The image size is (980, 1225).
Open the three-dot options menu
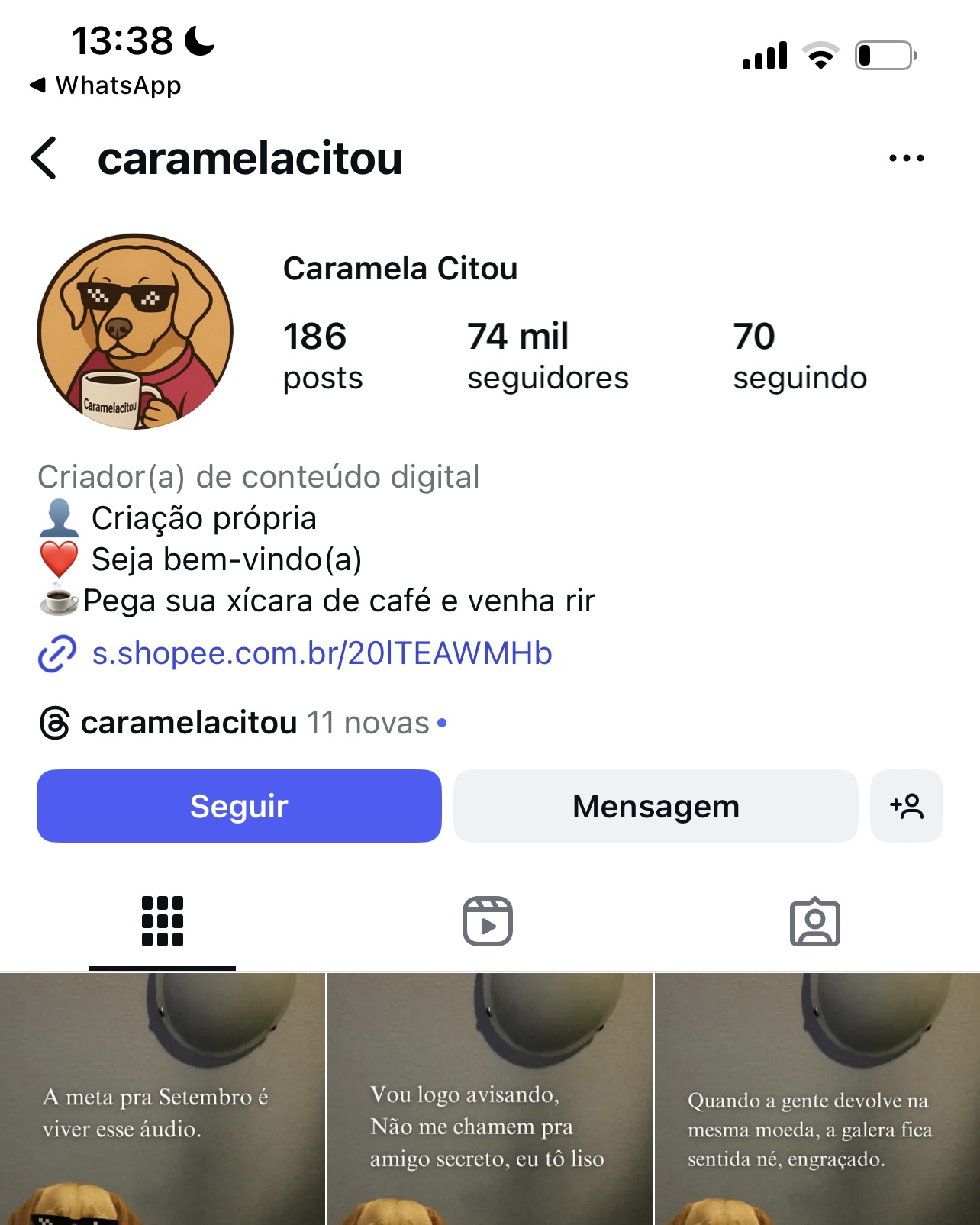pyautogui.click(x=906, y=158)
